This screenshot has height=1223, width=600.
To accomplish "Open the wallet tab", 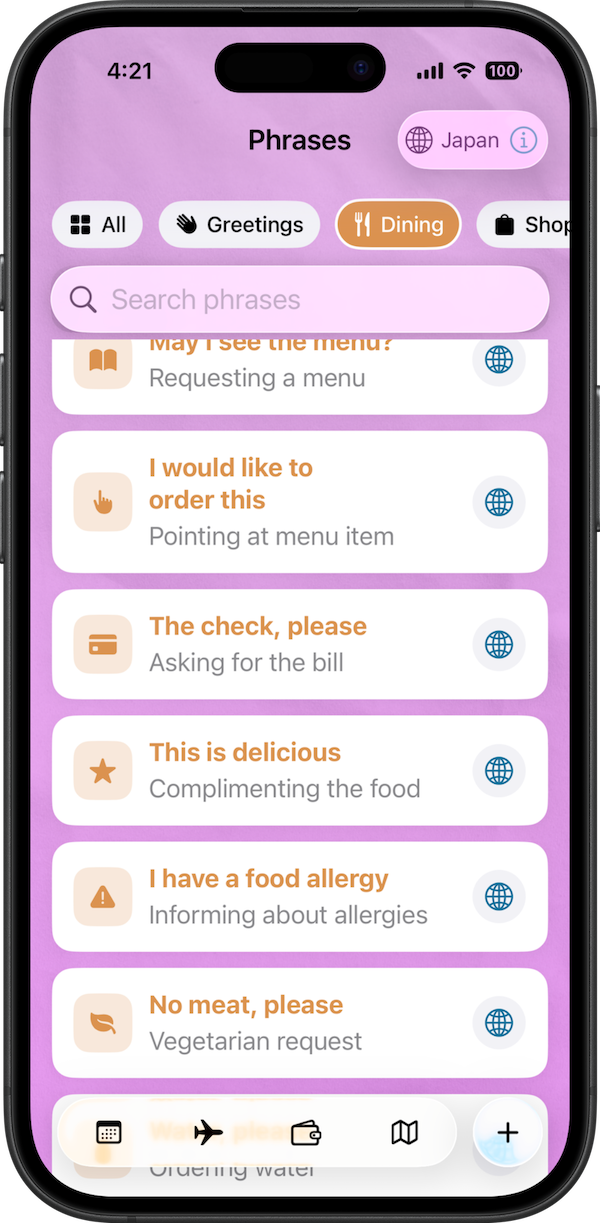I will coord(306,1132).
